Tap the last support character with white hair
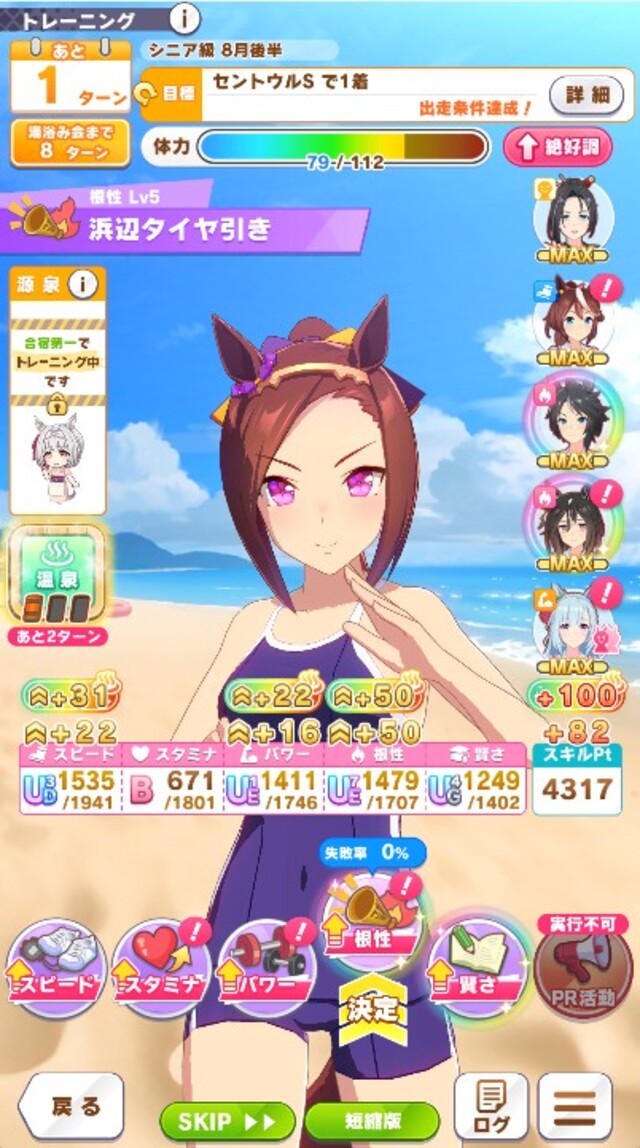Screen dimensions: 640x1148 pyautogui.click(x=572, y=623)
